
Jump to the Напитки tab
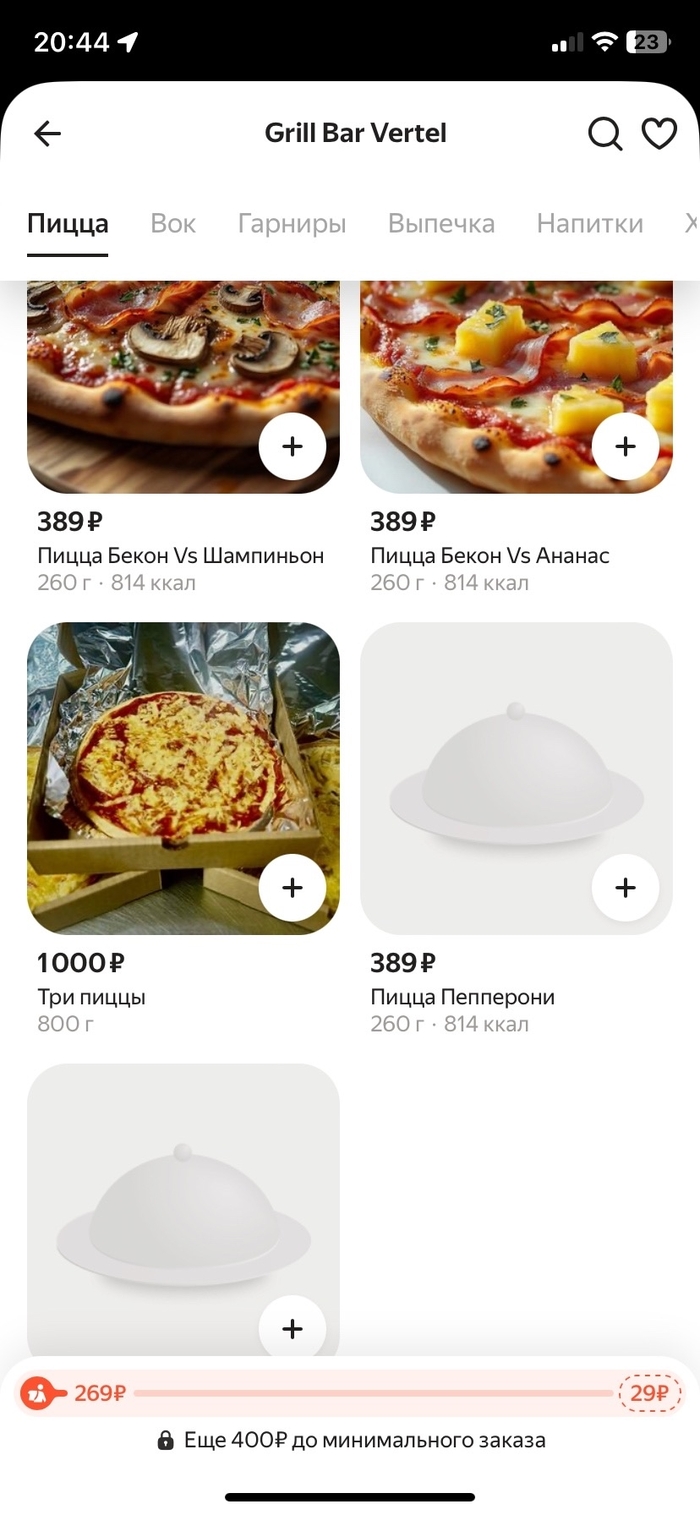[x=589, y=223]
